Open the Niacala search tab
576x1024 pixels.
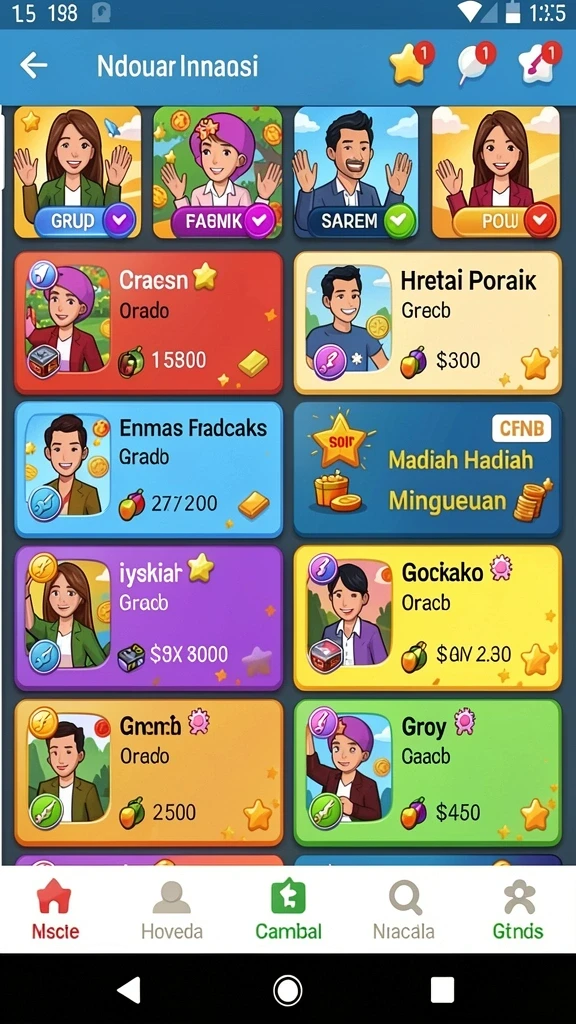tap(404, 910)
